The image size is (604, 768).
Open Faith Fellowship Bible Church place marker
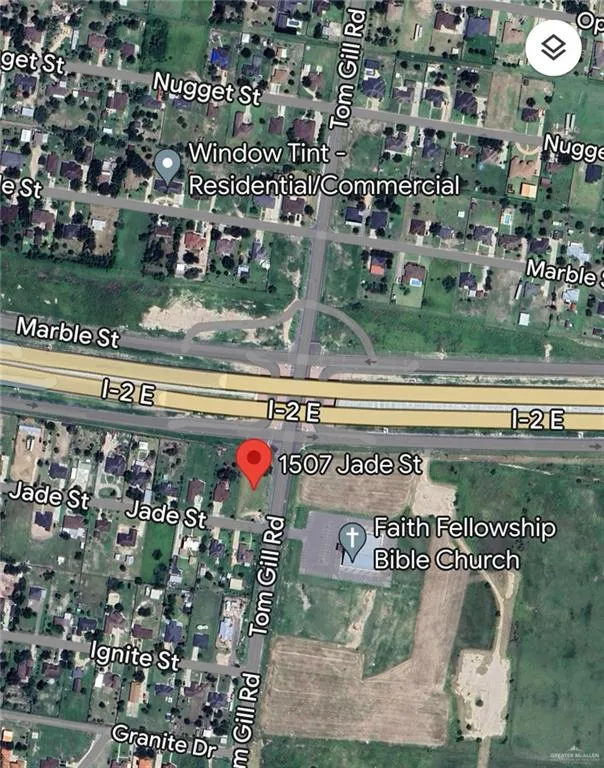click(x=351, y=540)
